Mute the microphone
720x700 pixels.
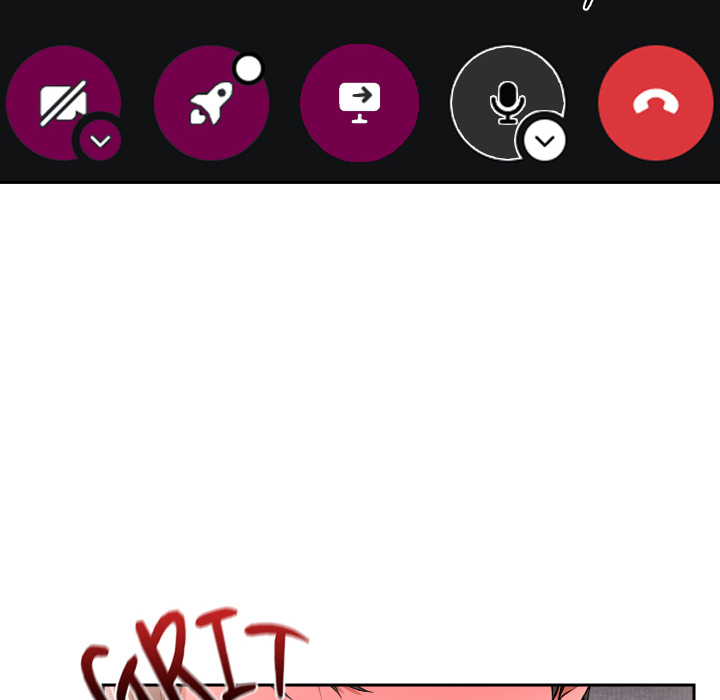click(x=503, y=98)
